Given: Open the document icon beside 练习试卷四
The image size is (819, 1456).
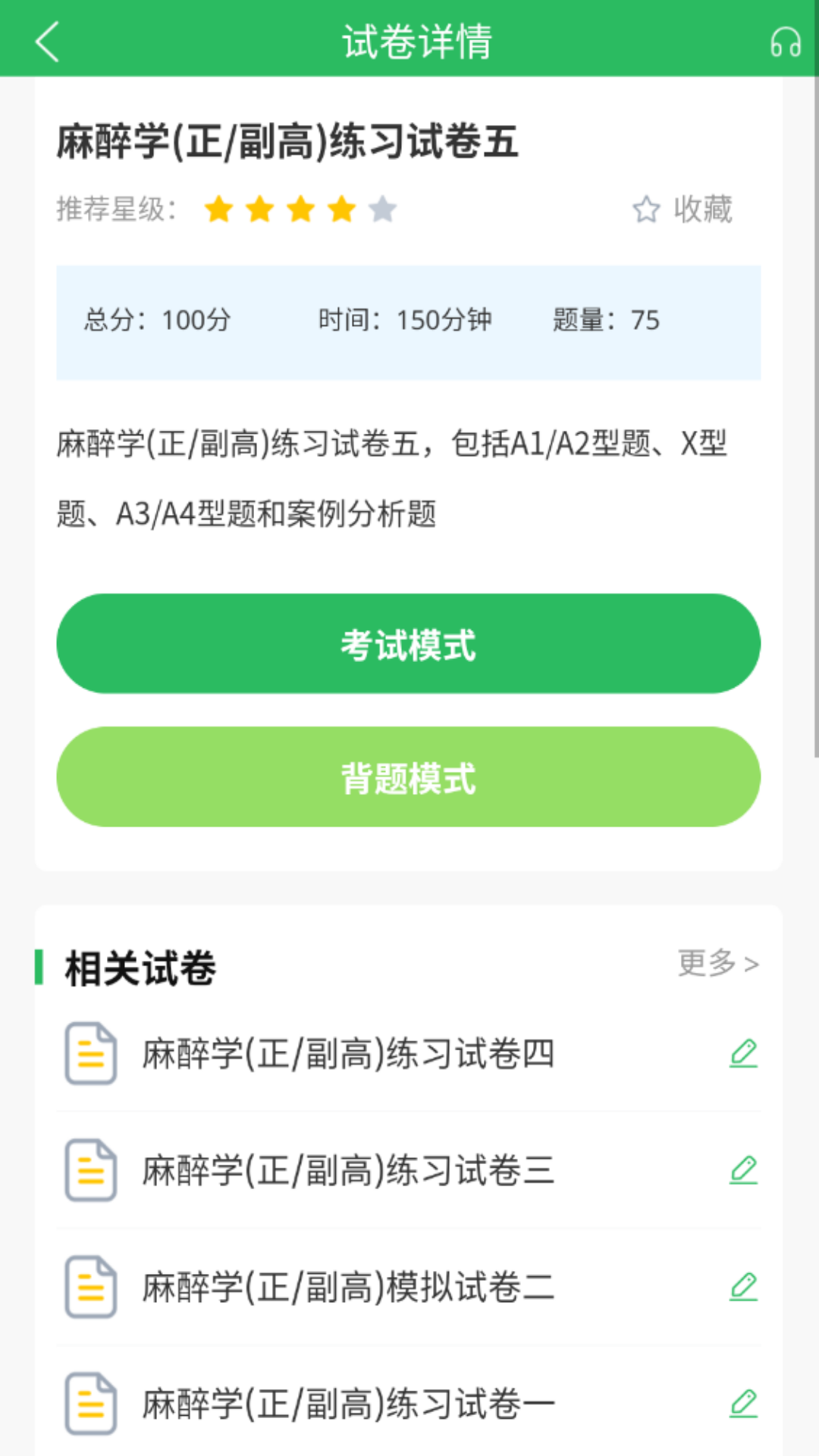Looking at the screenshot, I should 90,1054.
